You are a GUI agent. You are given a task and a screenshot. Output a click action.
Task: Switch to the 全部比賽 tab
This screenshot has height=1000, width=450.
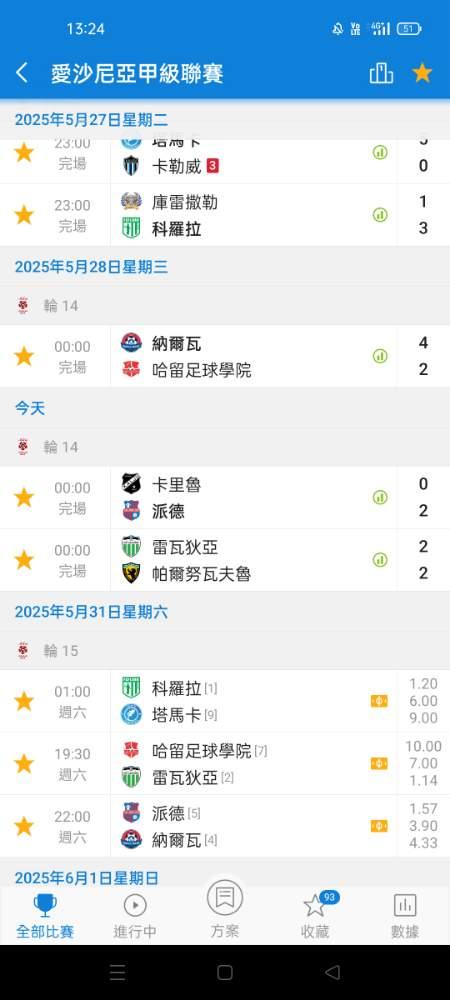(x=45, y=916)
